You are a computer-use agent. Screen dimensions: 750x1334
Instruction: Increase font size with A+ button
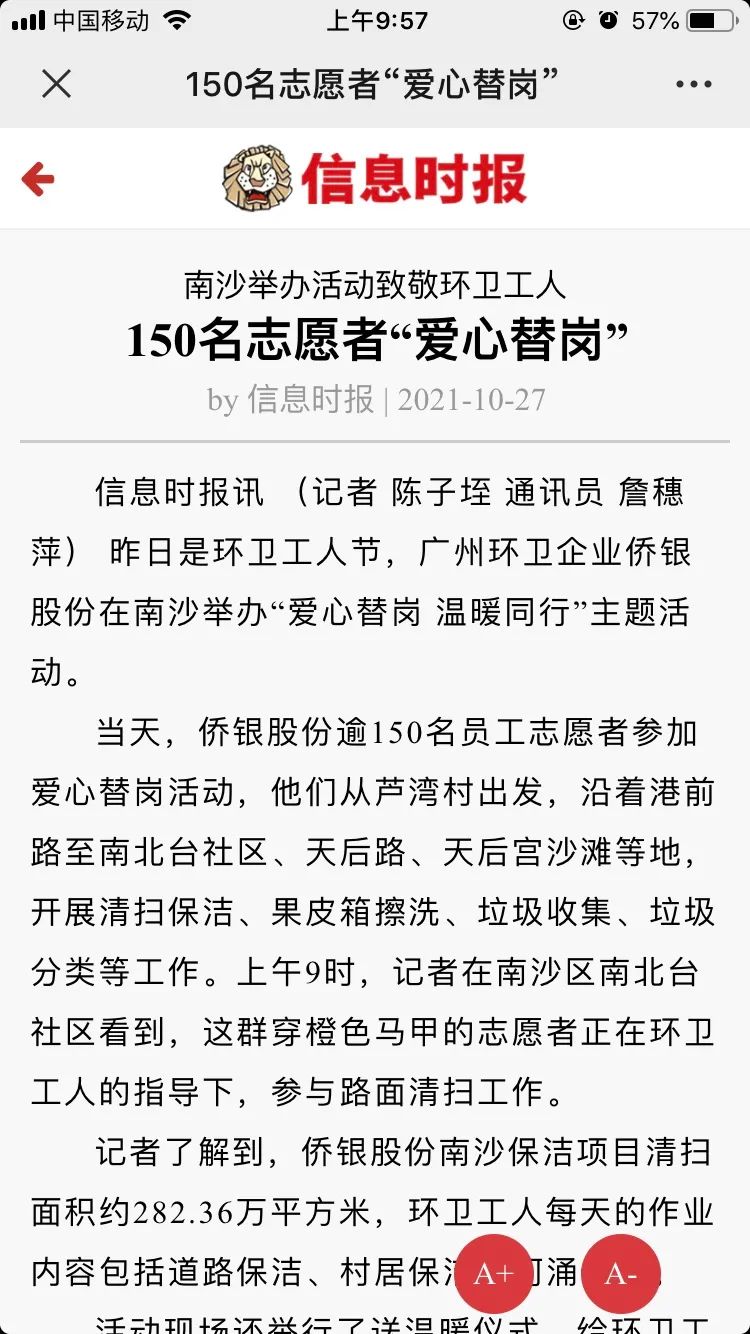[494, 1274]
